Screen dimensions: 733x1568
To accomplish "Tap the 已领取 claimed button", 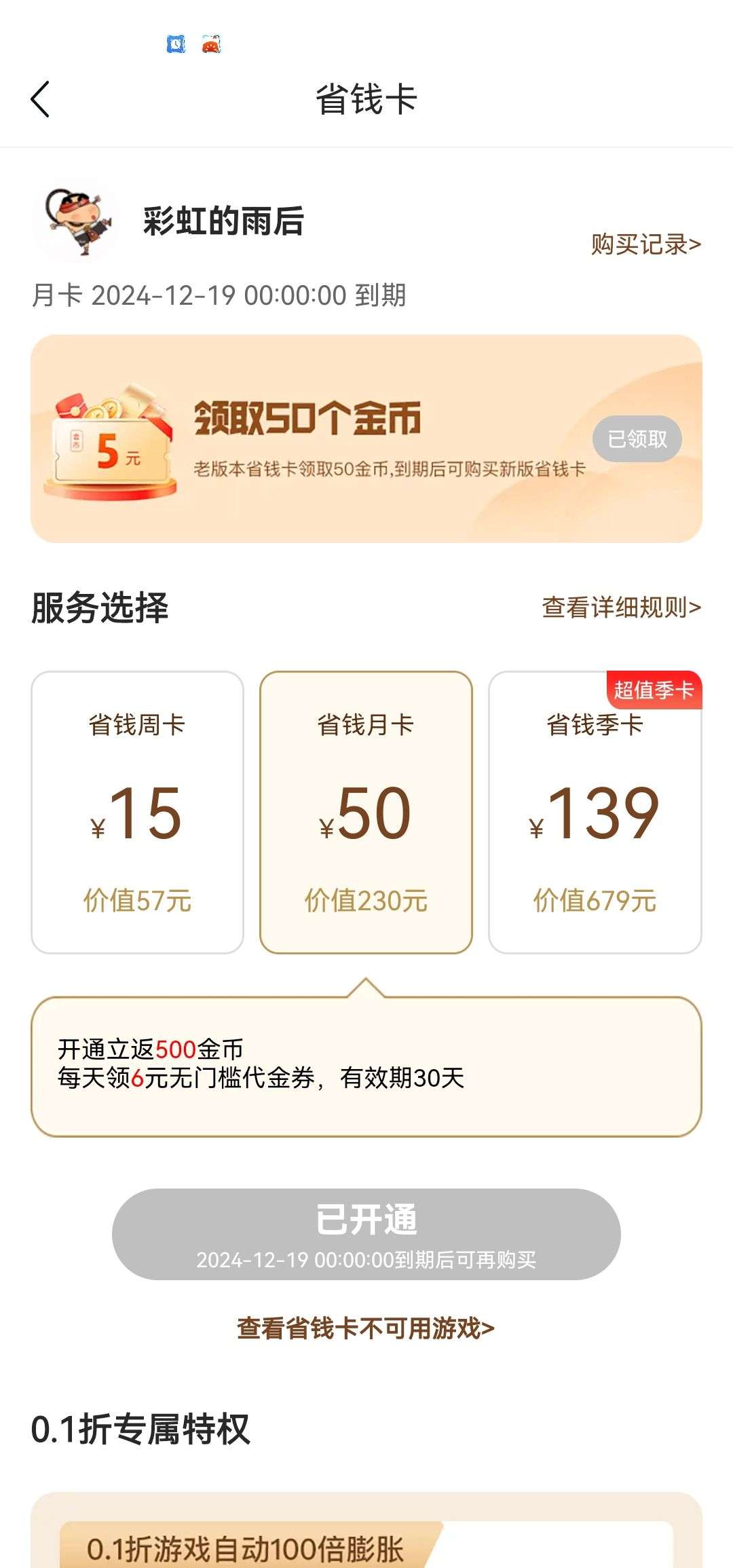I will pyautogui.click(x=637, y=440).
